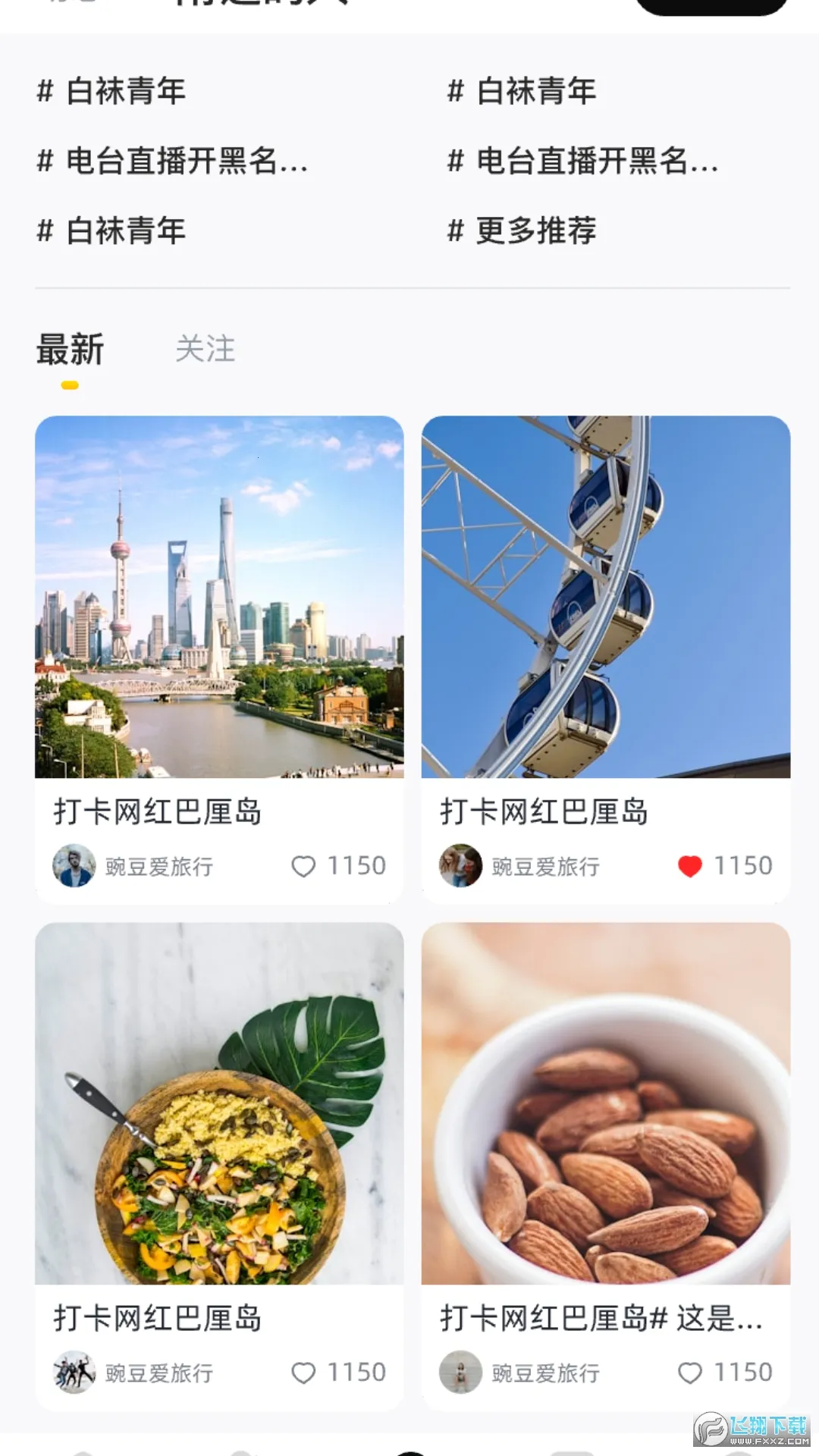
Task: Click the heart icon showing 1150 on Shanghai post
Action: pyautogui.click(x=306, y=865)
